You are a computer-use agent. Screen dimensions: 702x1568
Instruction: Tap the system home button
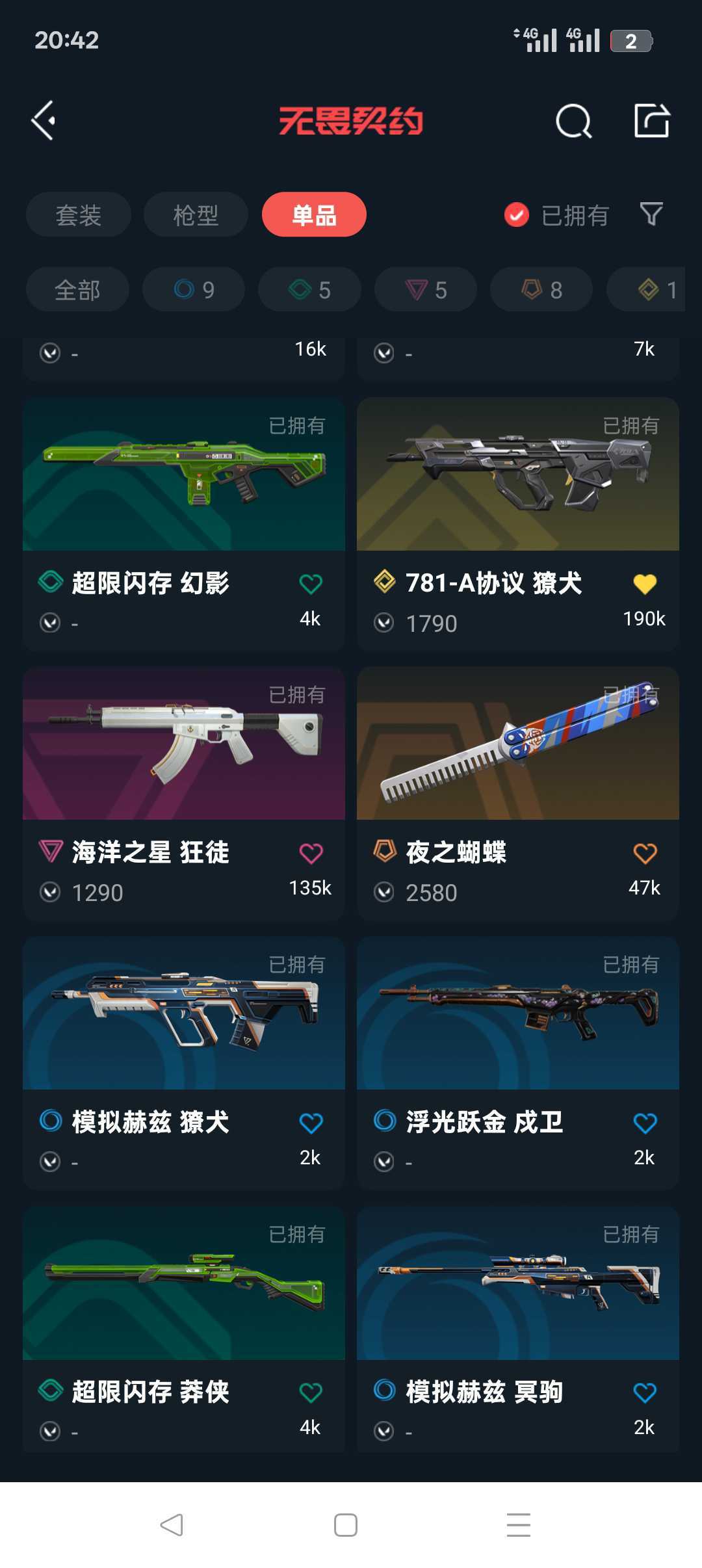pyautogui.click(x=346, y=1524)
